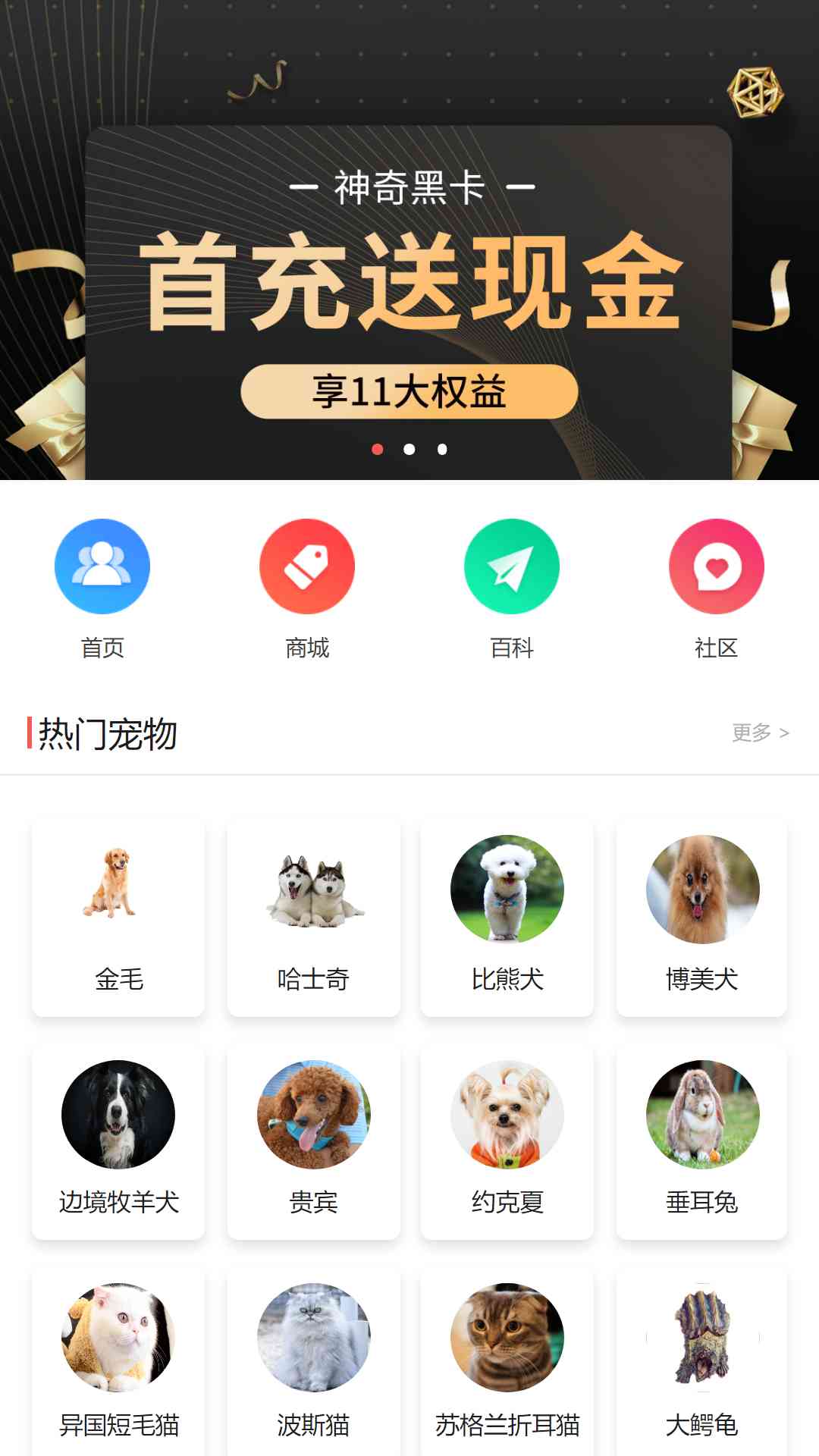Jump to the second banner slide dot
The width and height of the screenshot is (819, 1456).
click(x=409, y=449)
